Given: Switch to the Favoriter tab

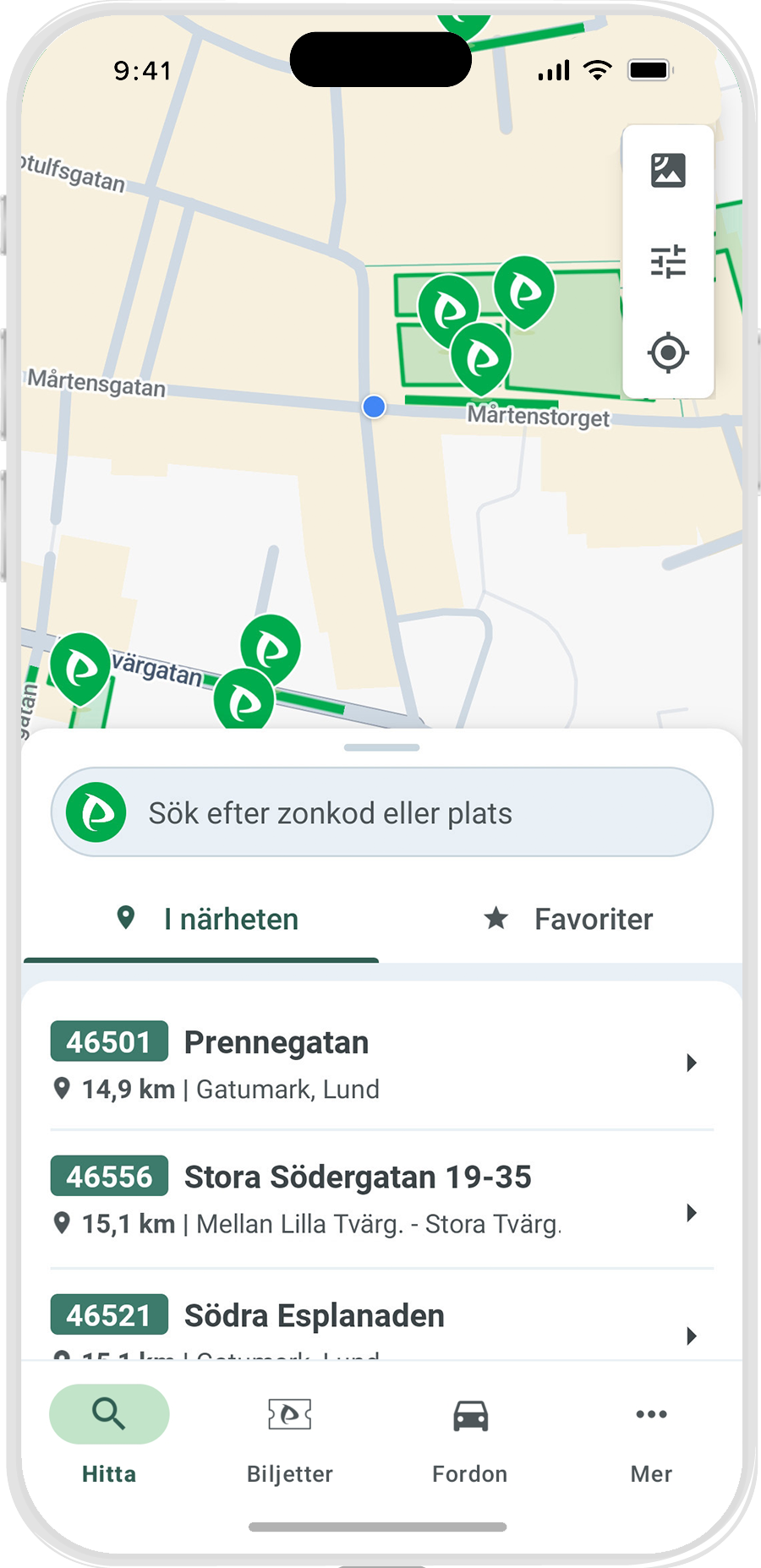Looking at the screenshot, I should pyautogui.click(x=568, y=919).
